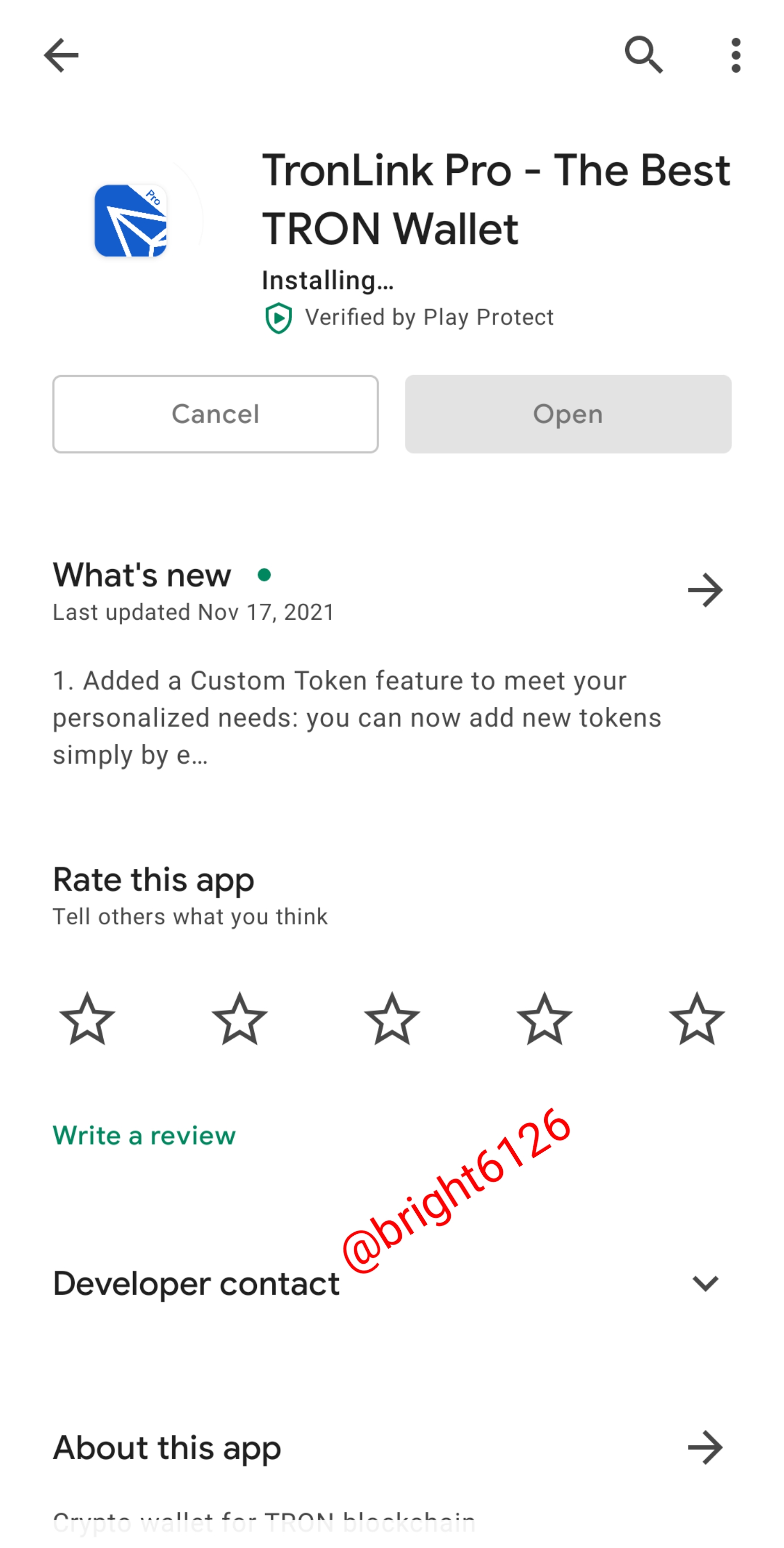Open the three-dot overflow menu

[x=736, y=55]
